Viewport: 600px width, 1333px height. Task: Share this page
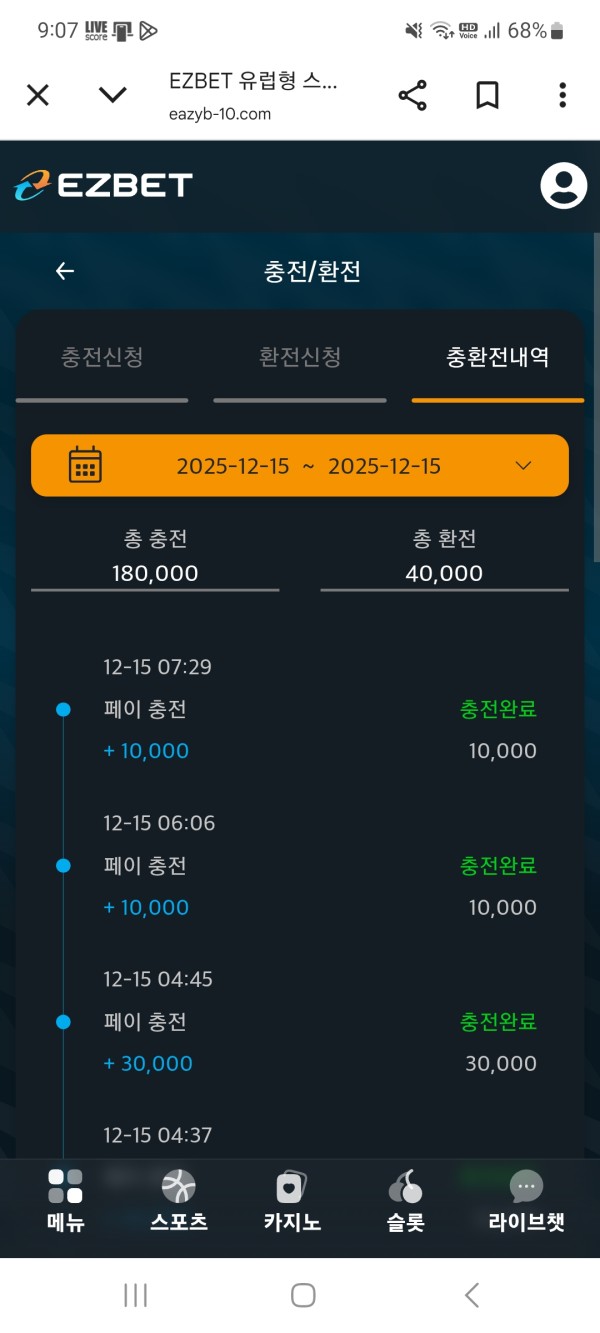click(412, 96)
